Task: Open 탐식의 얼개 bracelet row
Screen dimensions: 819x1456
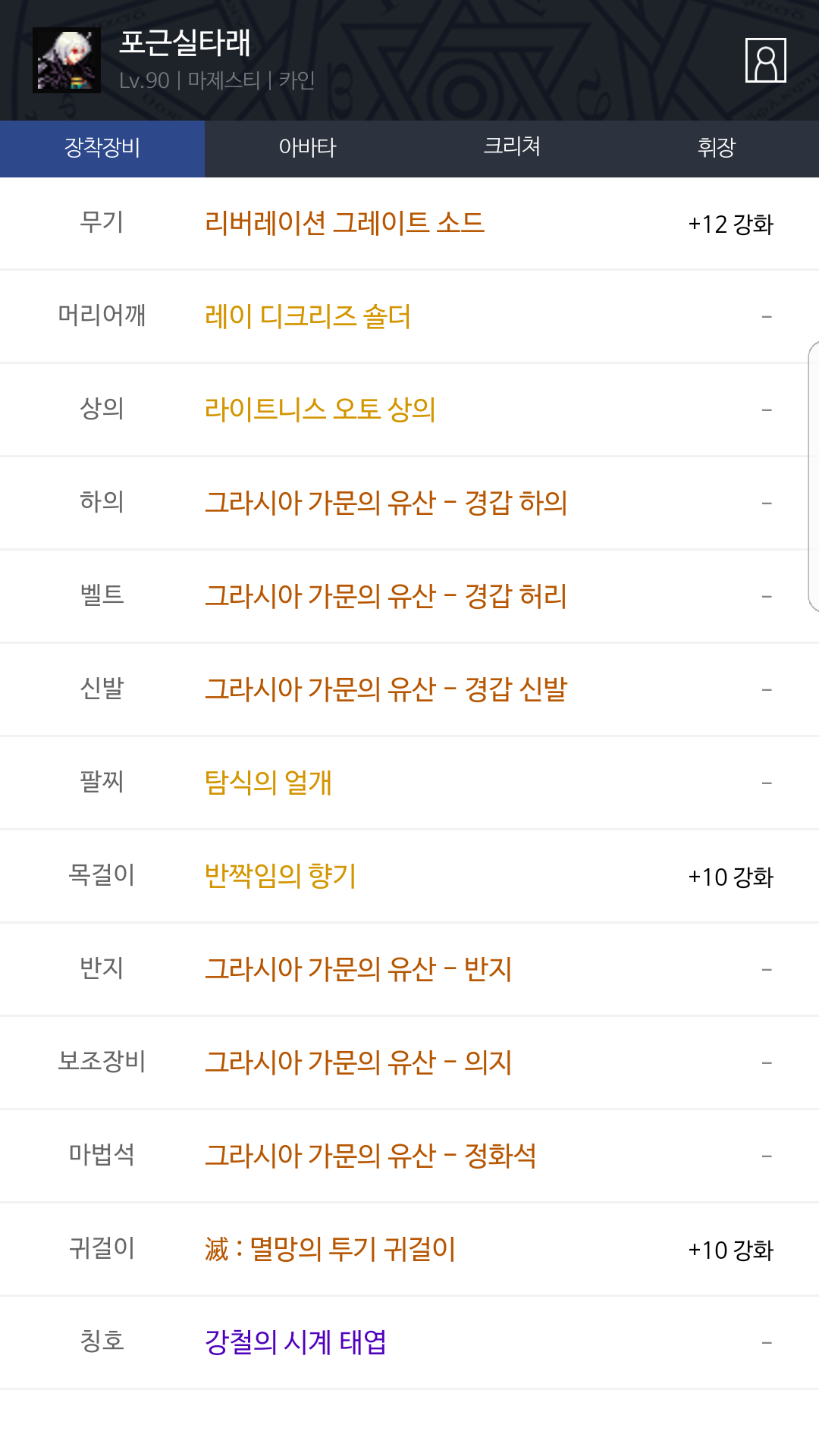Action: pos(409,783)
